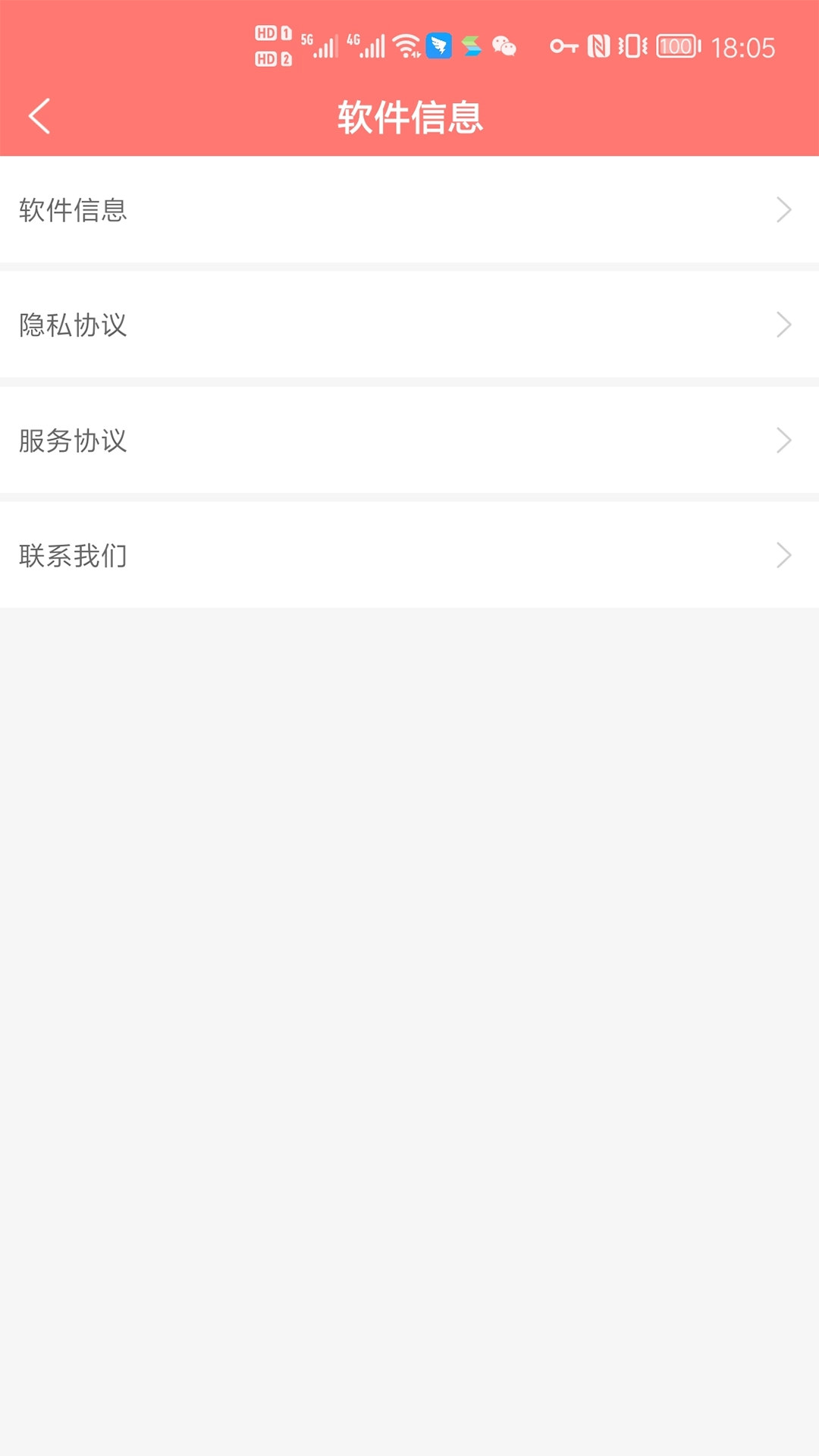Expand the 服务协议 row chevron

tap(784, 440)
